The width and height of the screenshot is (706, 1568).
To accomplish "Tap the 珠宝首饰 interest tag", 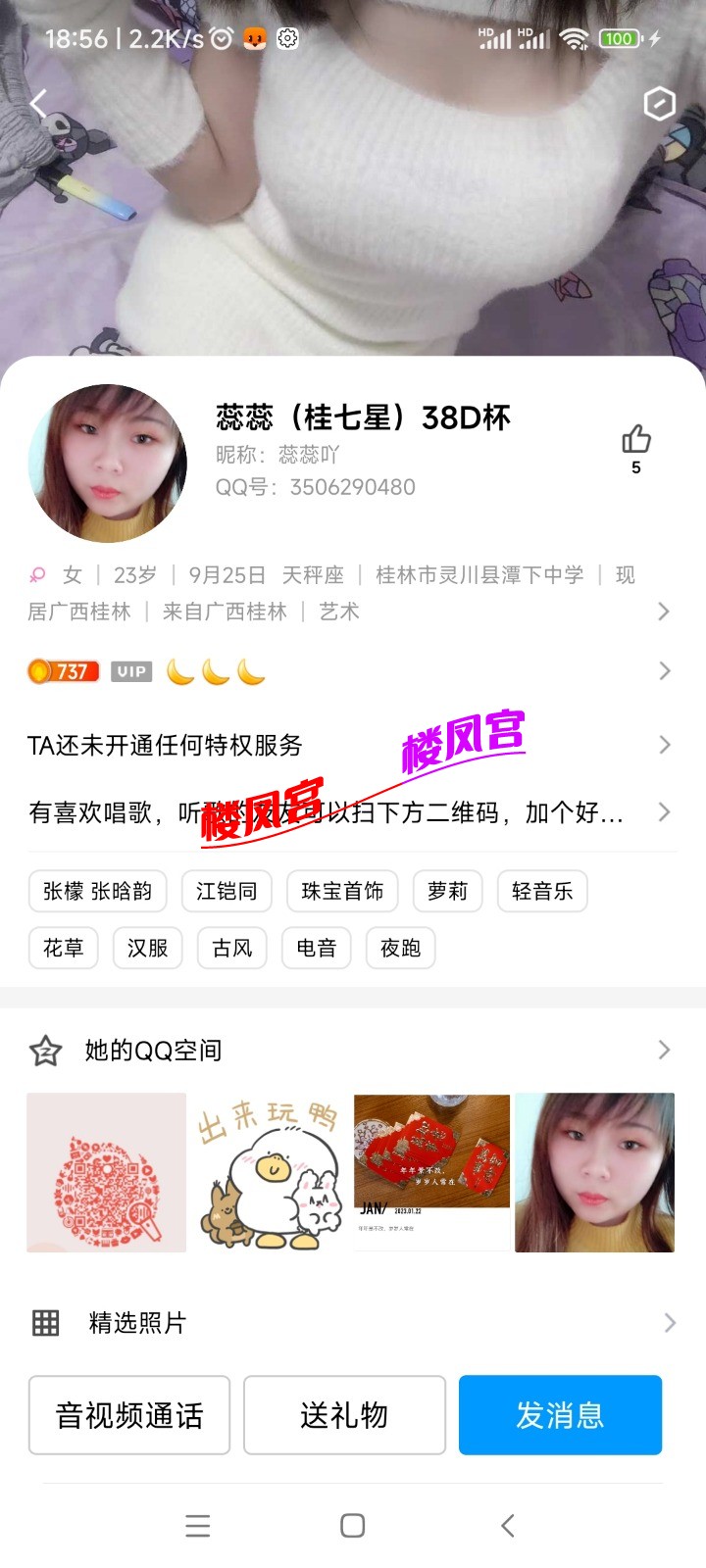I will coord(342,891).
